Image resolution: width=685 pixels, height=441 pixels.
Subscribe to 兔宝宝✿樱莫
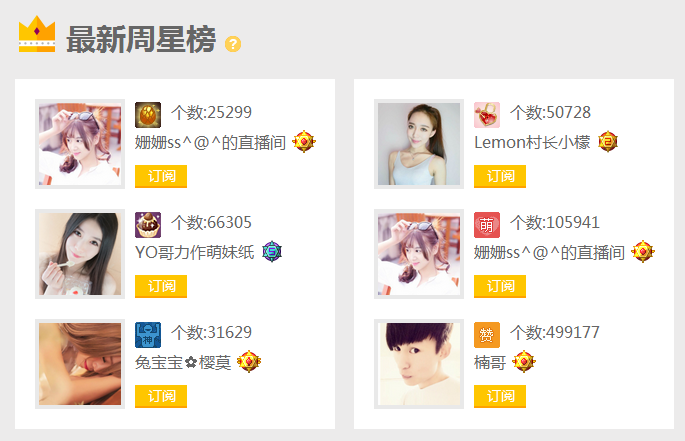pos(161,396)
